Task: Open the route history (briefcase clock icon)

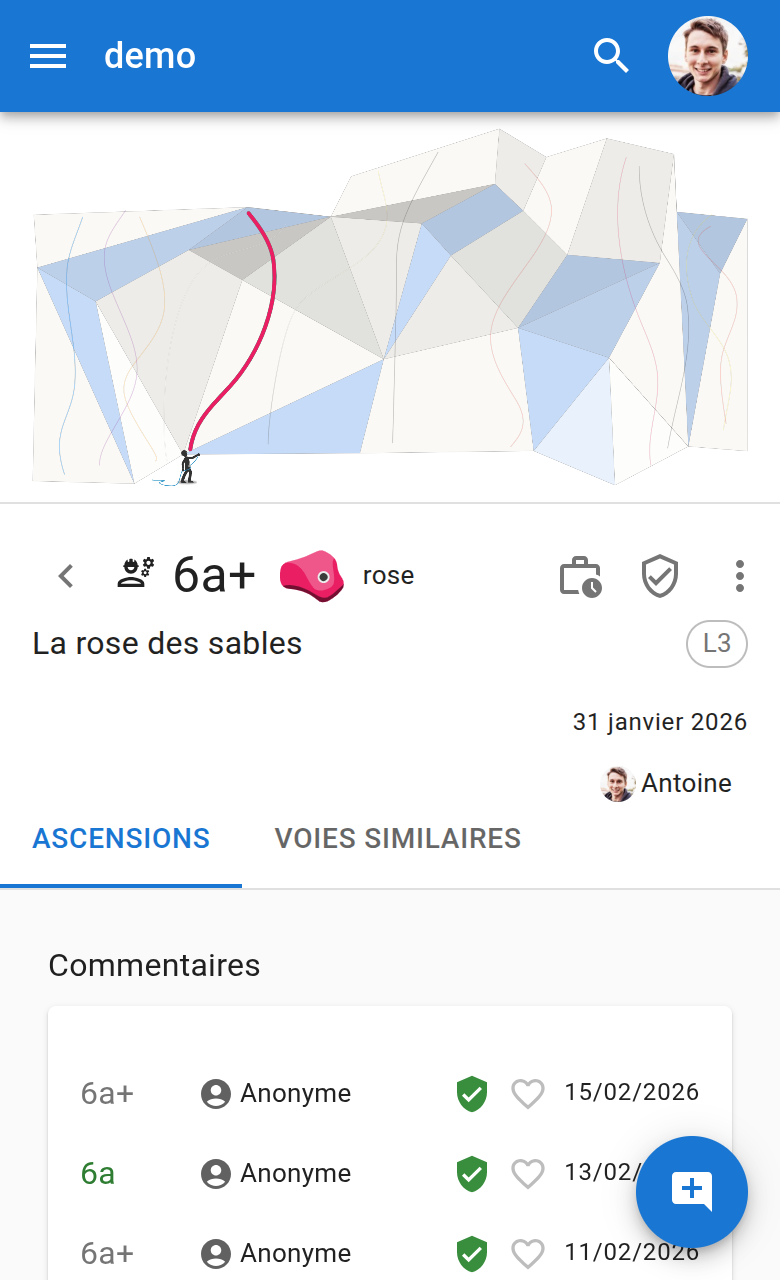Action: coord(579,575)
